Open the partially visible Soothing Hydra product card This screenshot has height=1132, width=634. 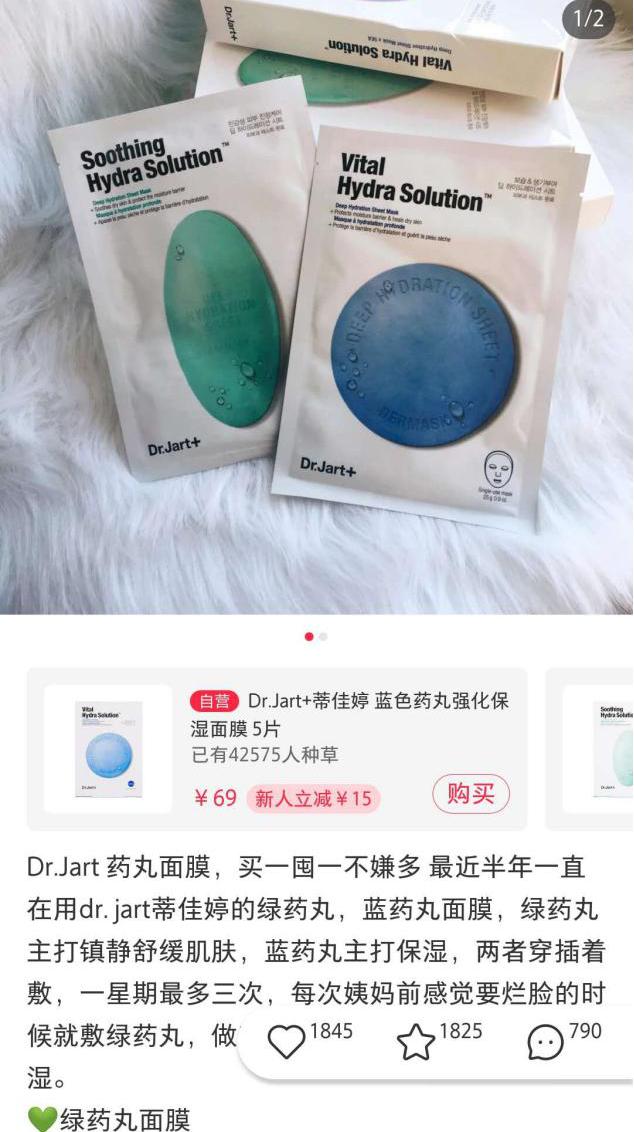click(602, 748)
